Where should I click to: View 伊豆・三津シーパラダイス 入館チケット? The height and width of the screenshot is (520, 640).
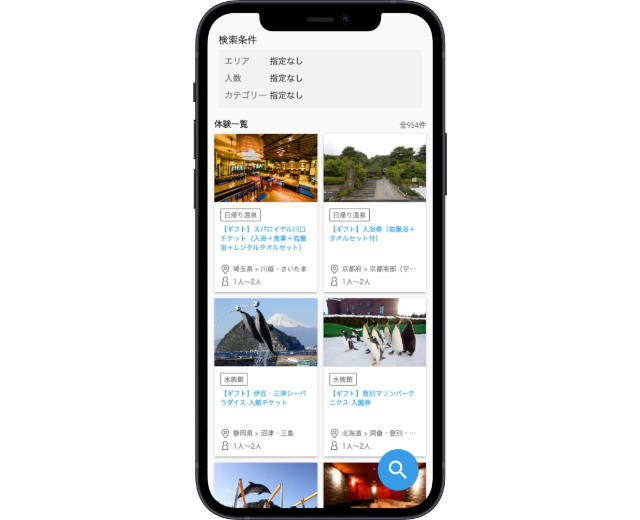(x=265, y=397)
